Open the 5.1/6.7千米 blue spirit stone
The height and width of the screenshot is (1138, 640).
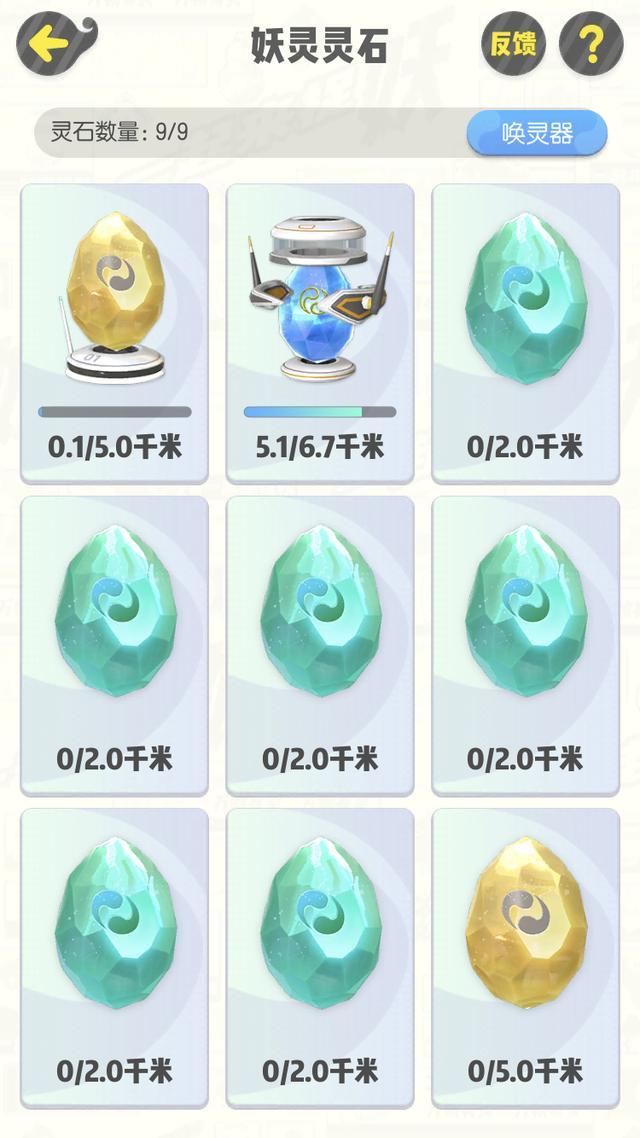pyautogui.click(x=320, y=330)
